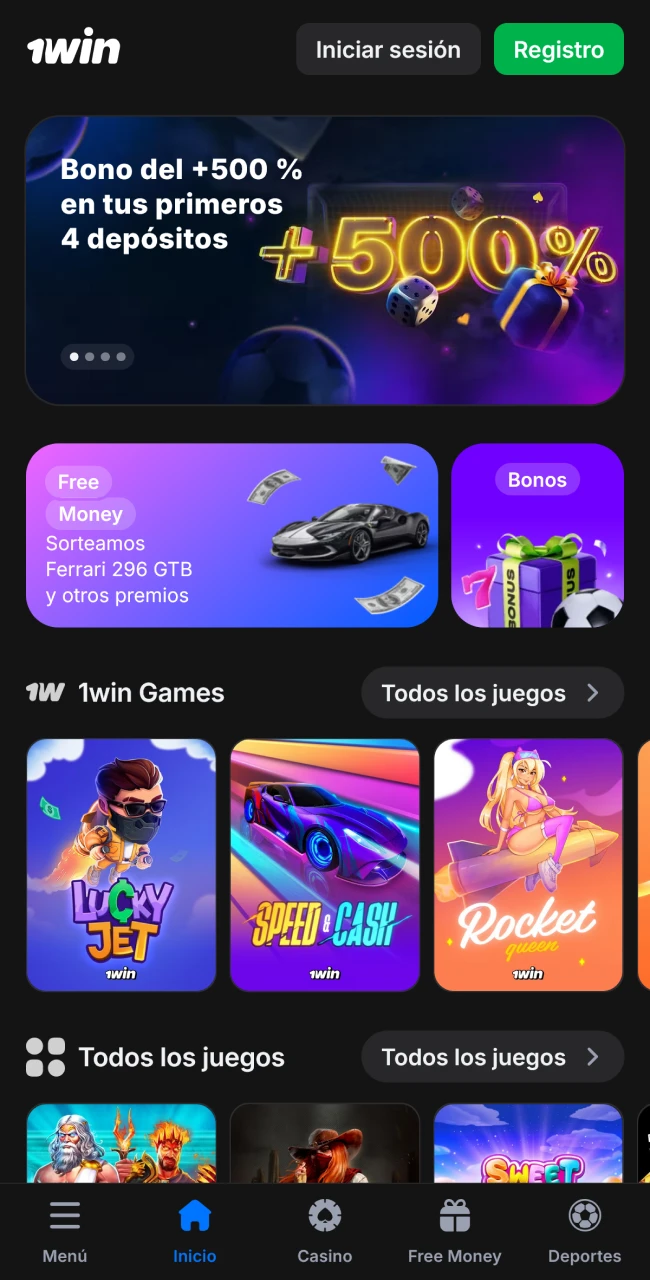Open the Bonos card
650x1280 pixels.
click(x=537, y=536)
